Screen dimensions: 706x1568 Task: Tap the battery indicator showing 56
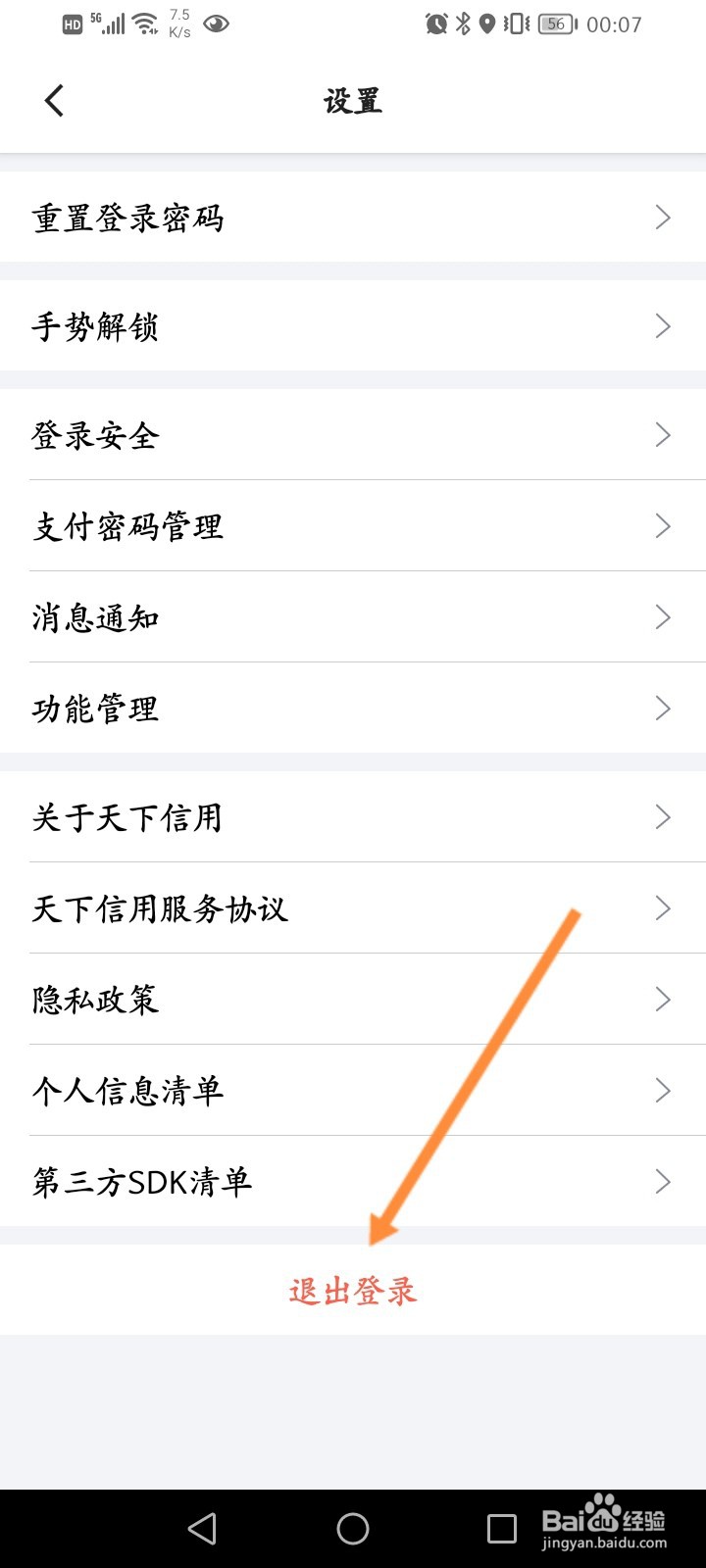tap(555, 24)
